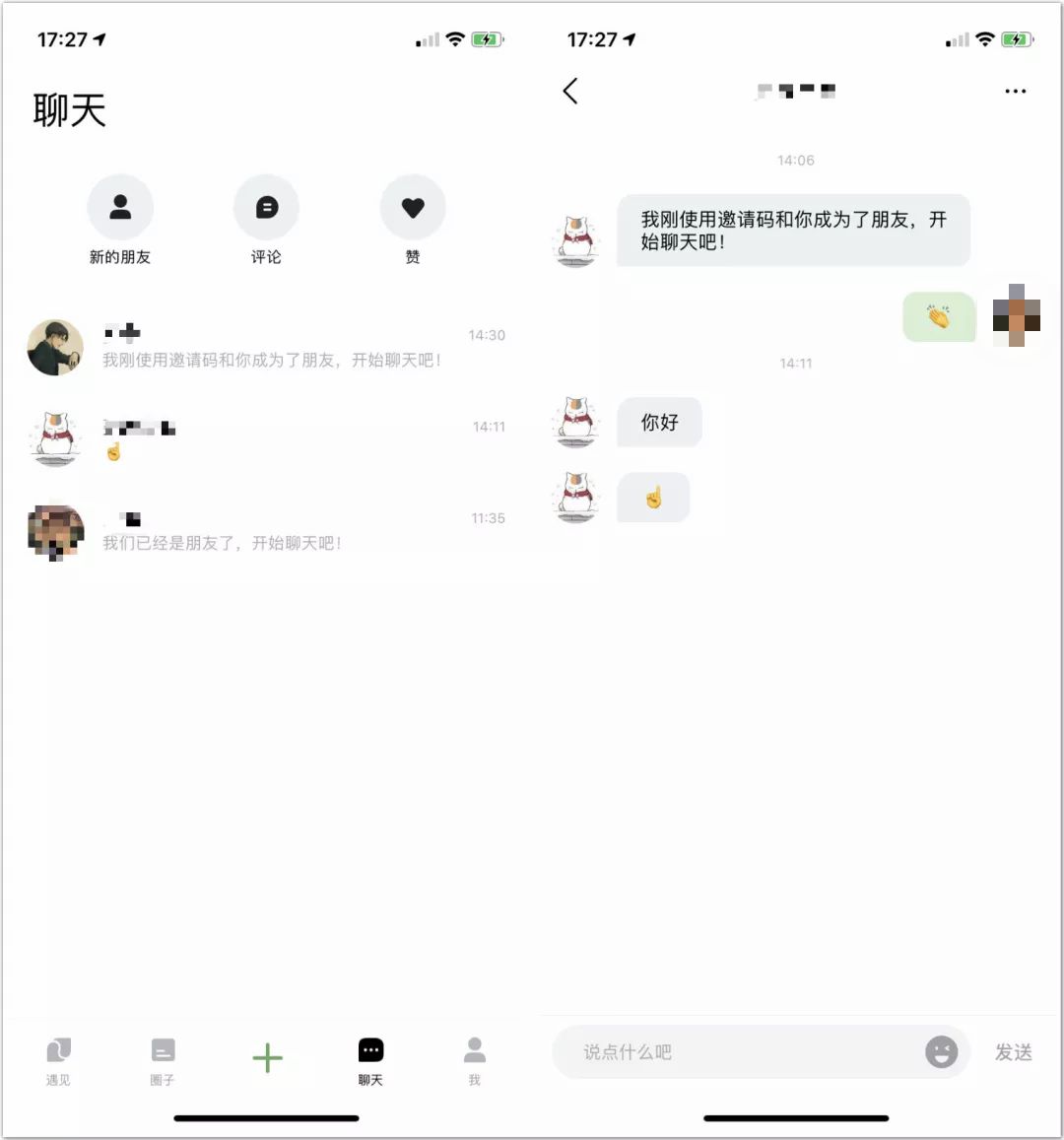Select the 遇见 tab label
The image size is (1064, 1140).
[x=57, y=1079]
